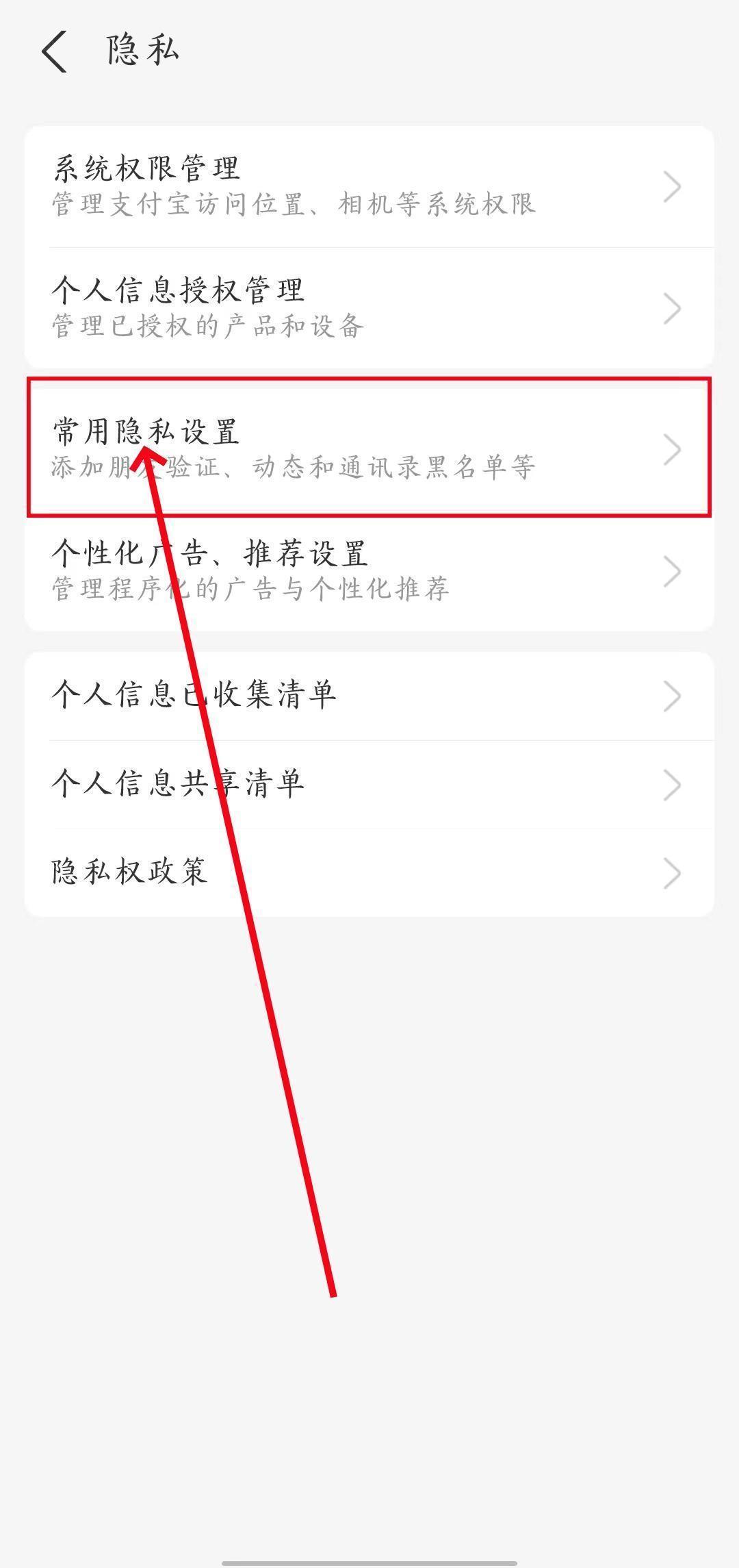
Task: Go back from the 隐私 page
Action: [x=55, y=51]
